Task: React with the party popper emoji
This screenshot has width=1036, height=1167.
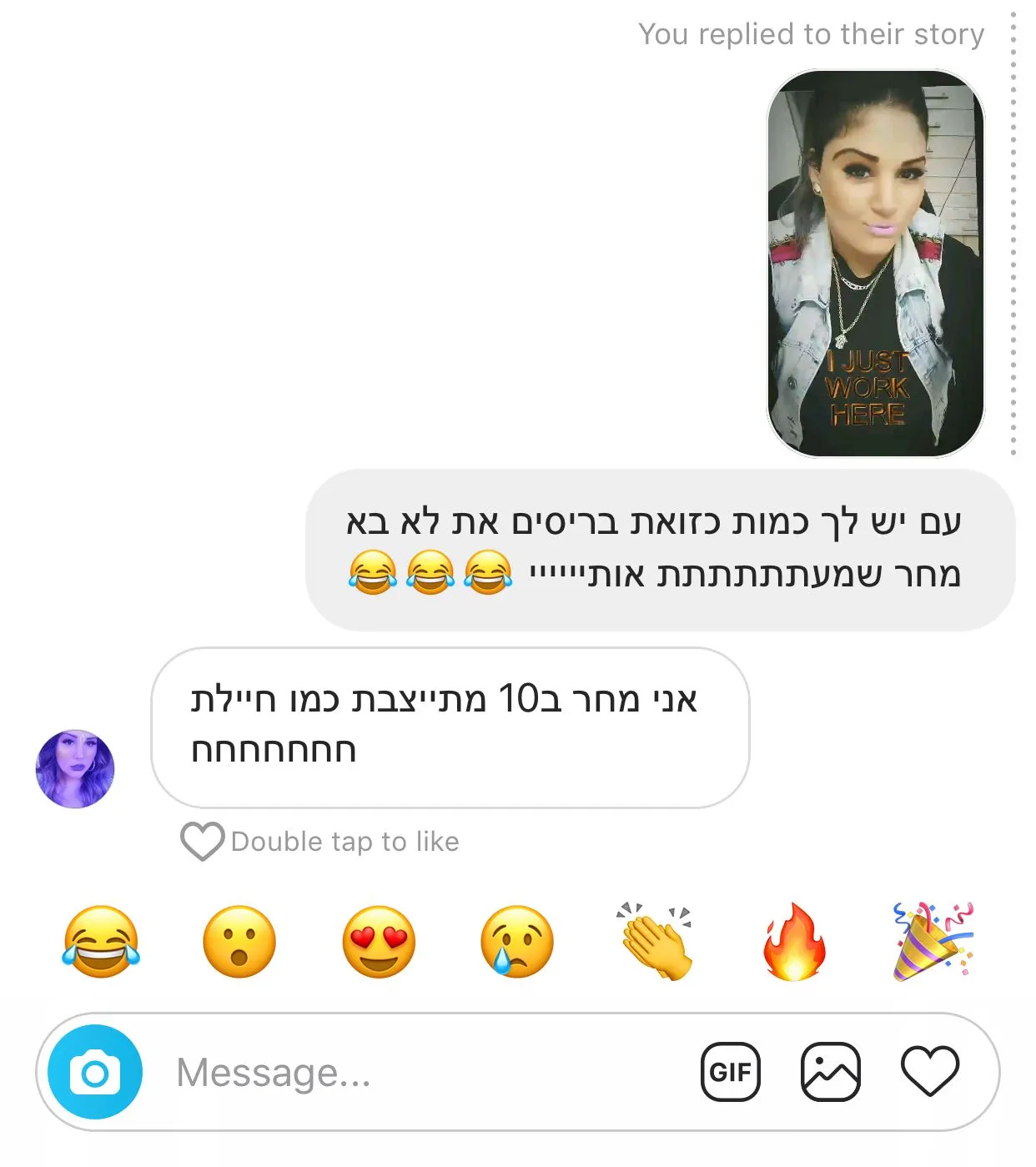Action: click(933, 942)
